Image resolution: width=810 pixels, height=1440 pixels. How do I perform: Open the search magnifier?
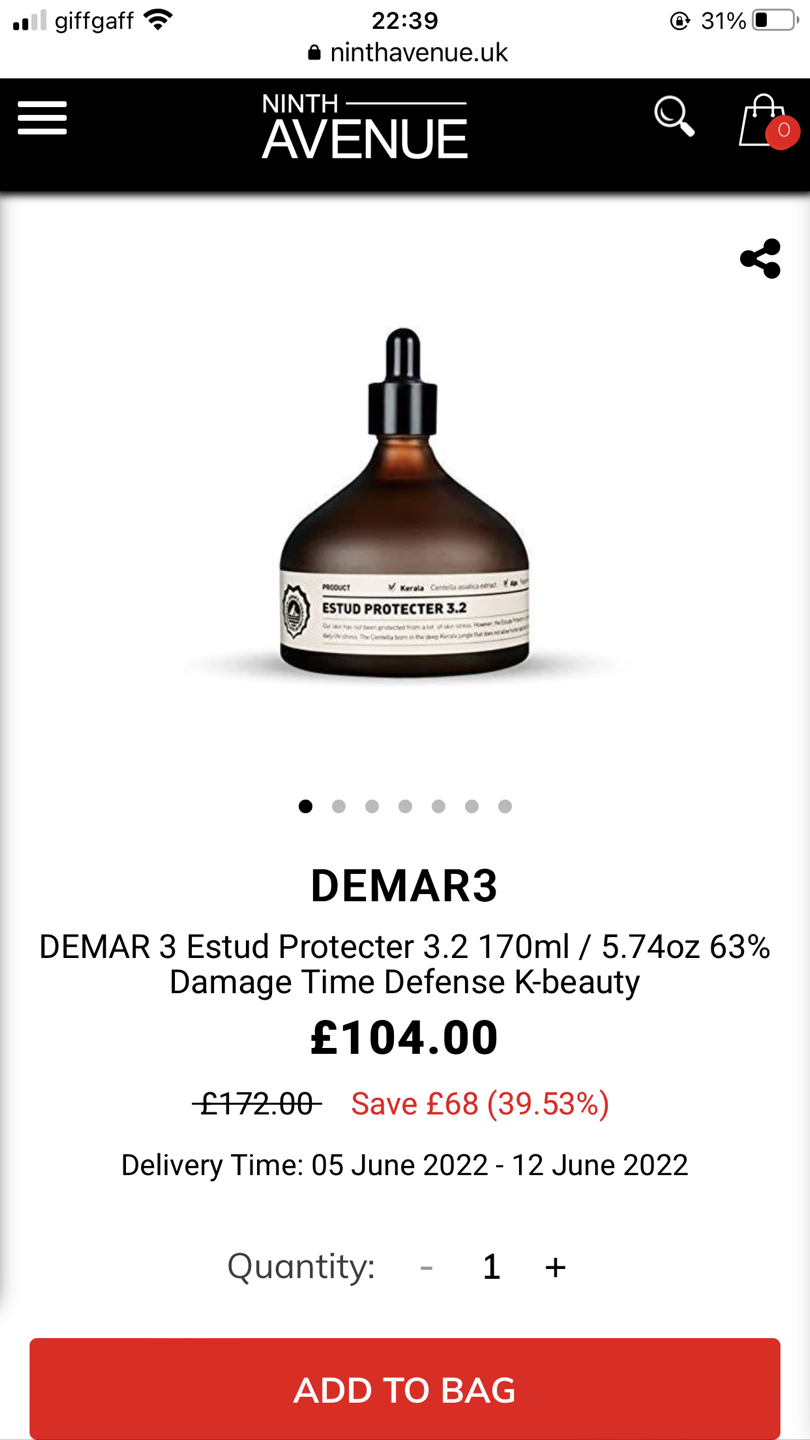674,117
